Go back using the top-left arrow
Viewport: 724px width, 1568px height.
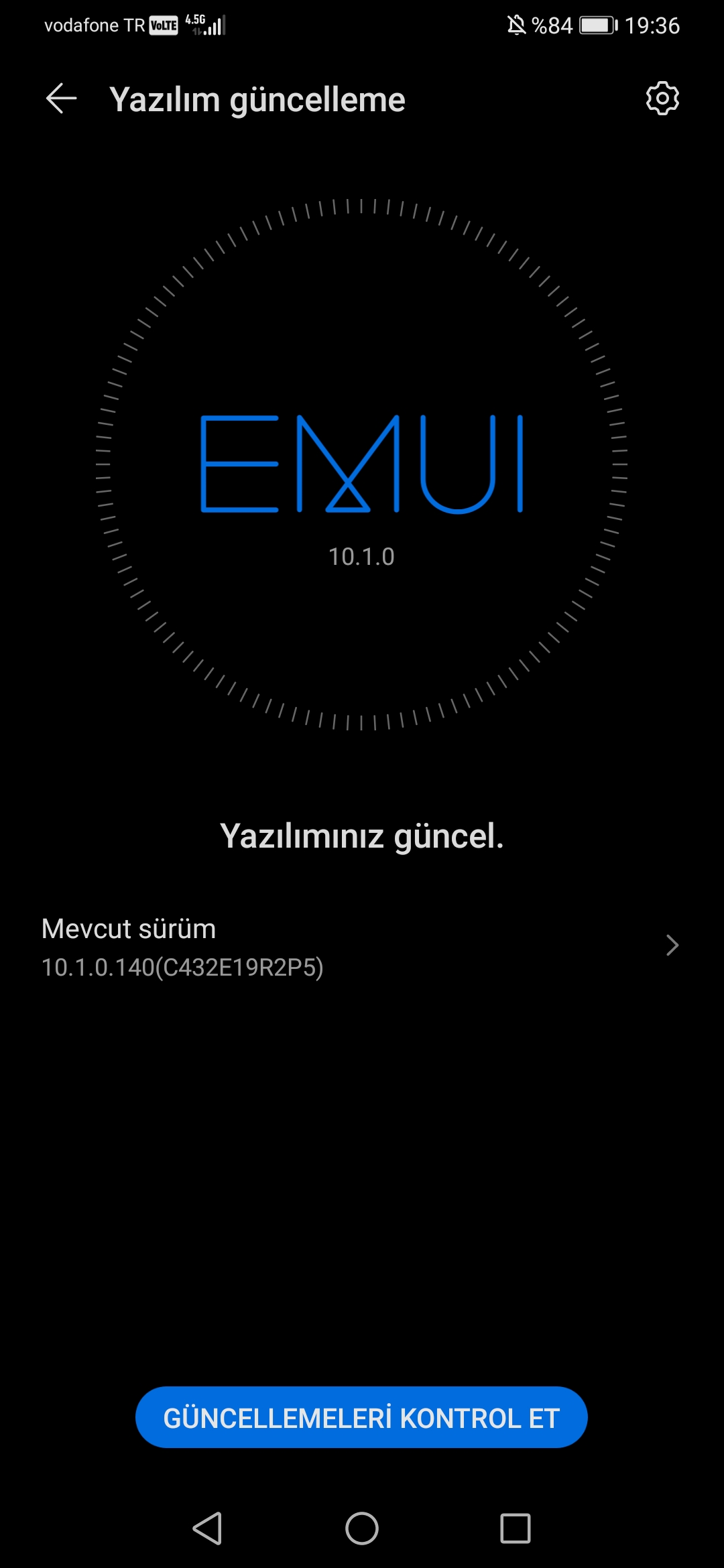tap(61, 99)
